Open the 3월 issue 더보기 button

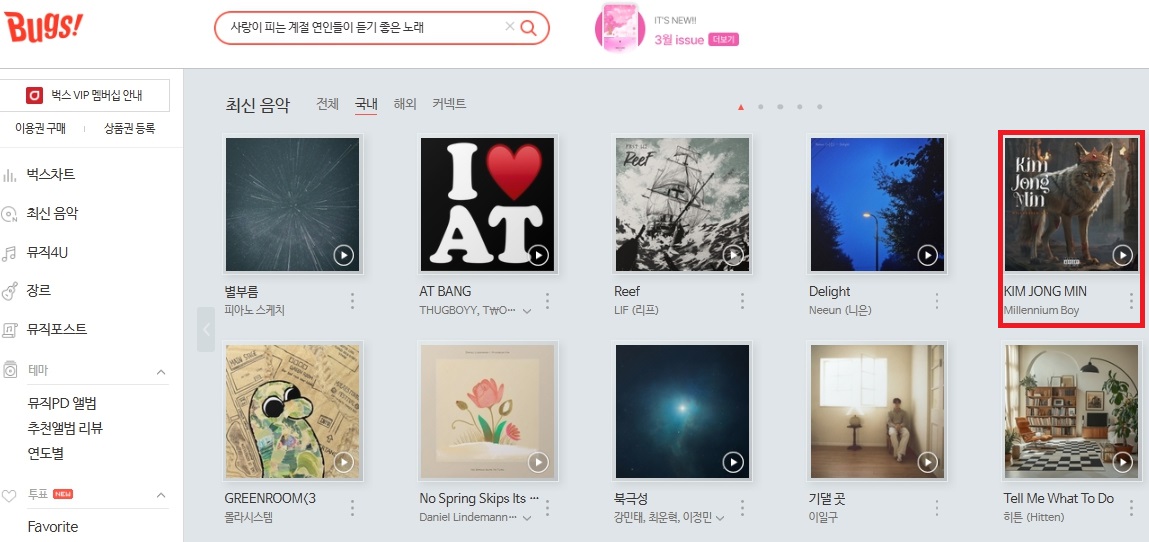(x=723, y=40)
